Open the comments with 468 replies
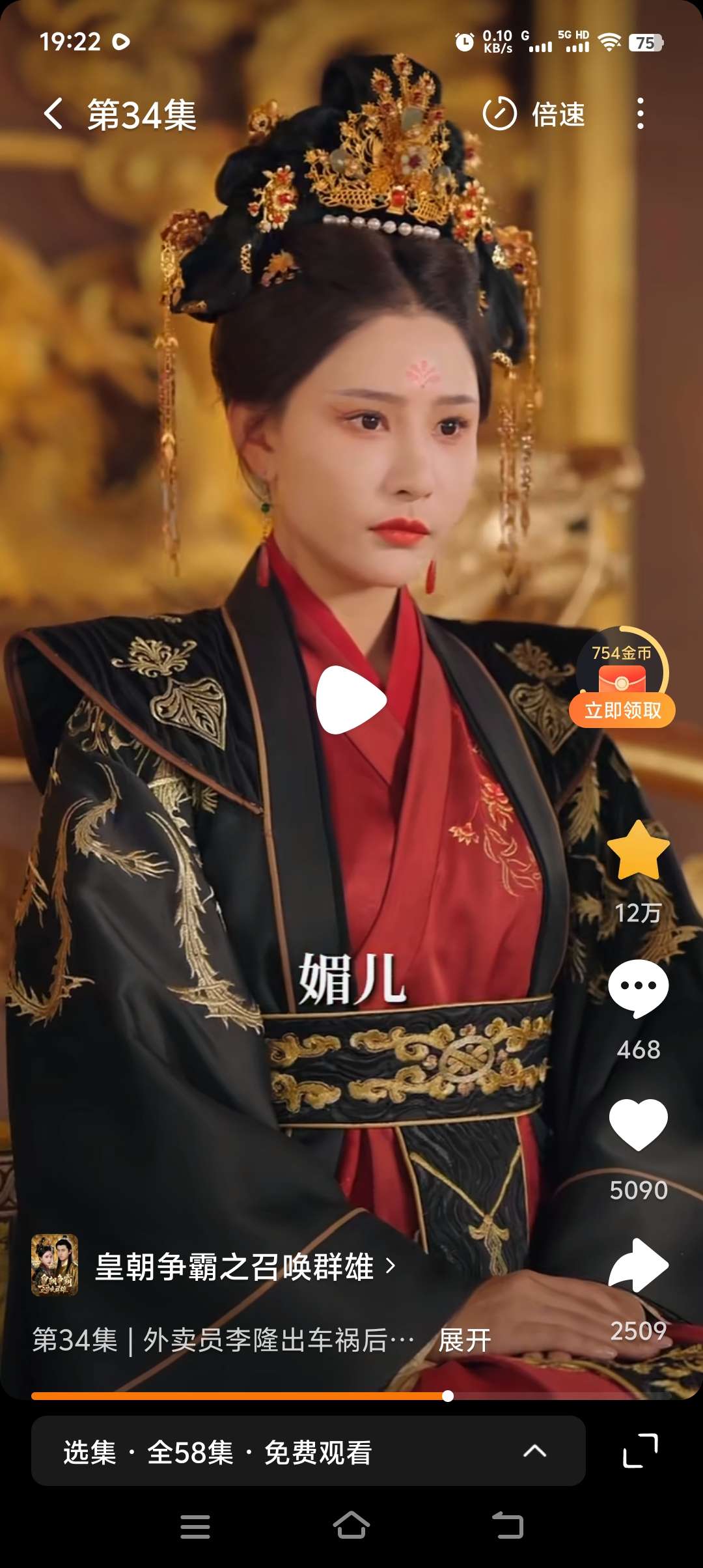 638,988
